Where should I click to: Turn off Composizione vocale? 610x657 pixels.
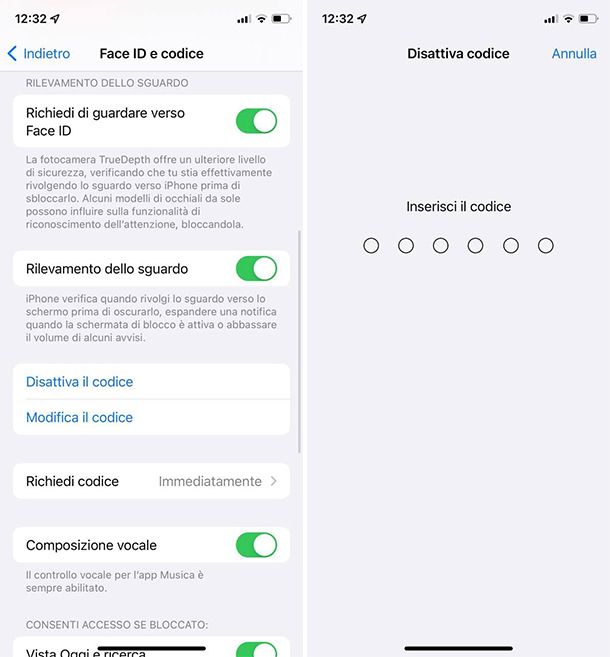point(256,545)
